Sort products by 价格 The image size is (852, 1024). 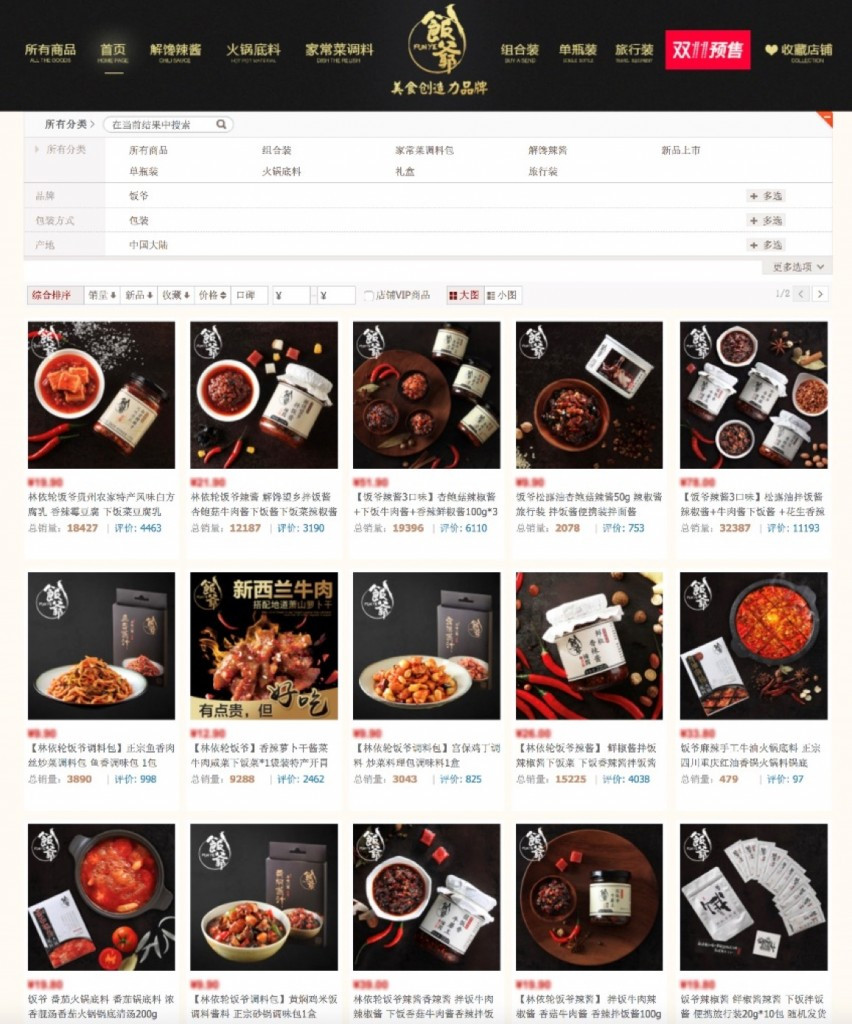[x=212, y=295]
